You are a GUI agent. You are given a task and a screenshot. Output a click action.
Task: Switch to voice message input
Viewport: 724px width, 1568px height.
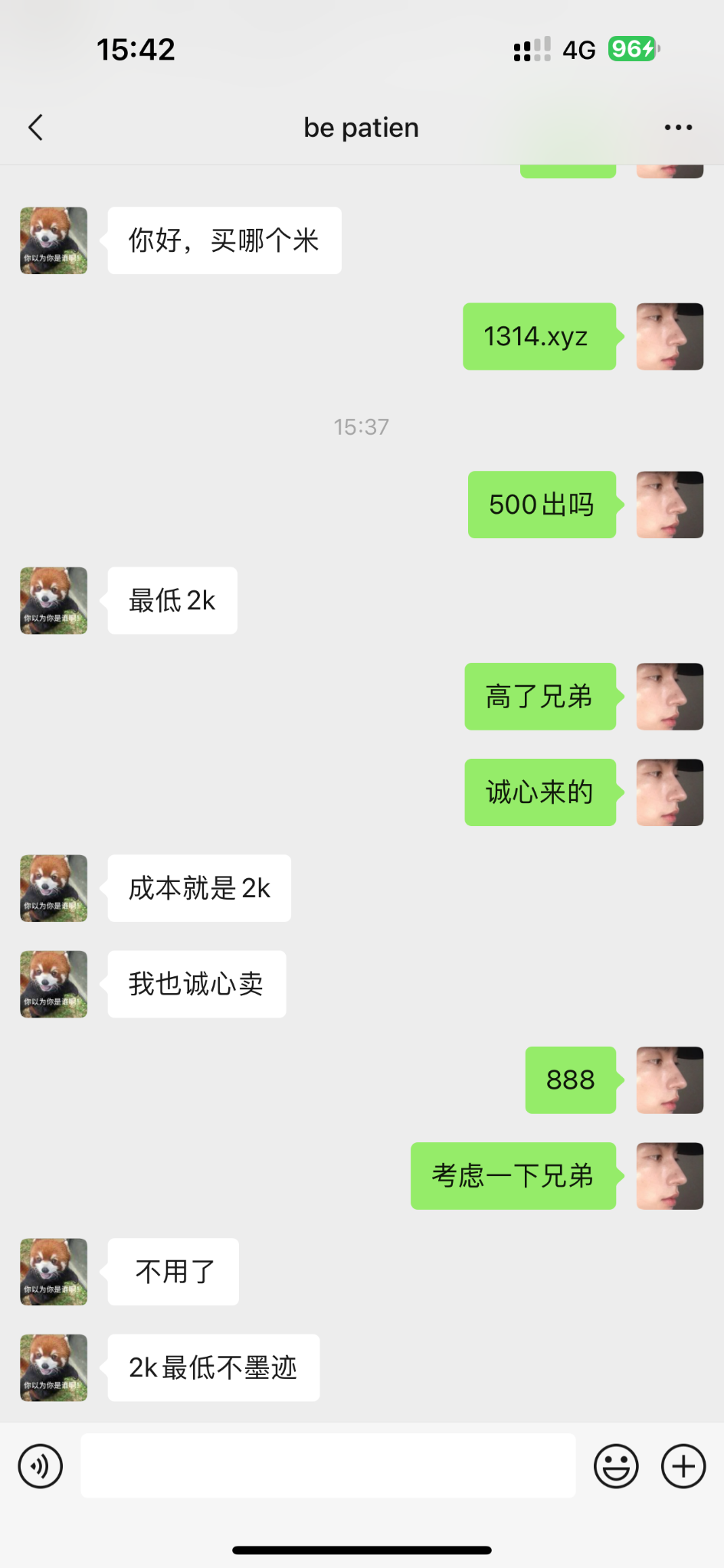coord(40,1466)
